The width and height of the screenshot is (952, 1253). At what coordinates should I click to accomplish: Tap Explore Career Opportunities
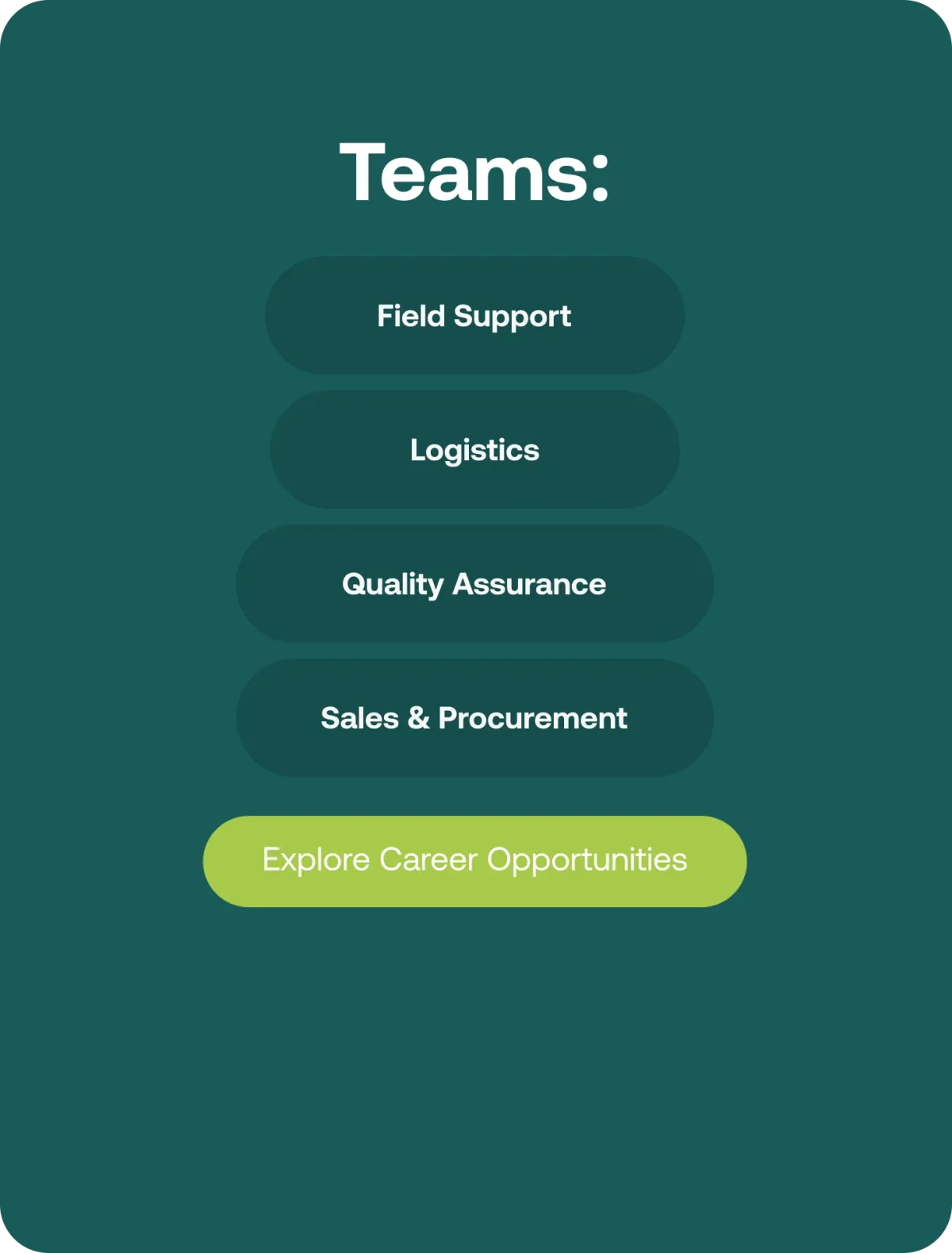point(474,861)
